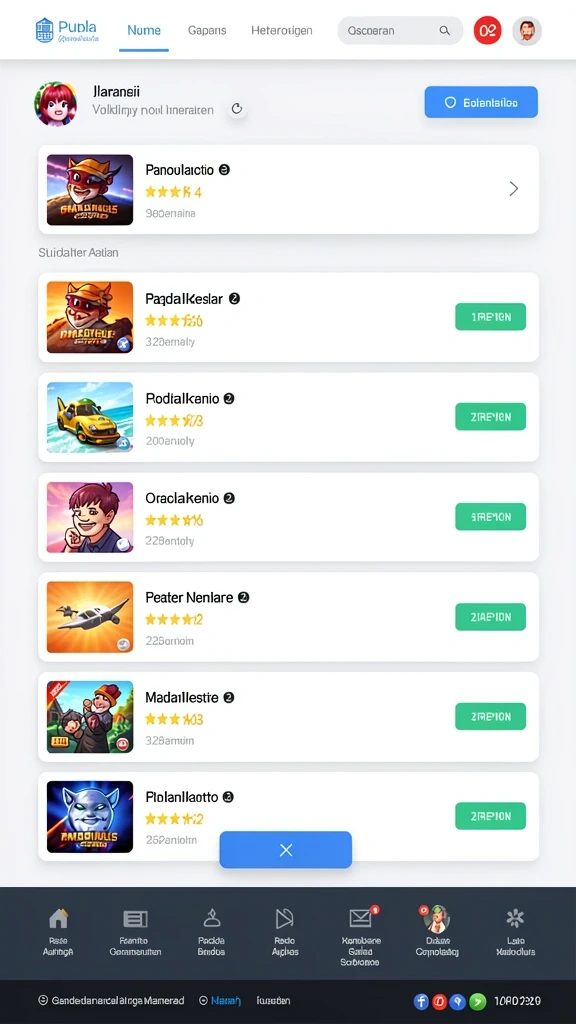Open the mail tab with red badge

pyautogui.click(x=360, y=935)
